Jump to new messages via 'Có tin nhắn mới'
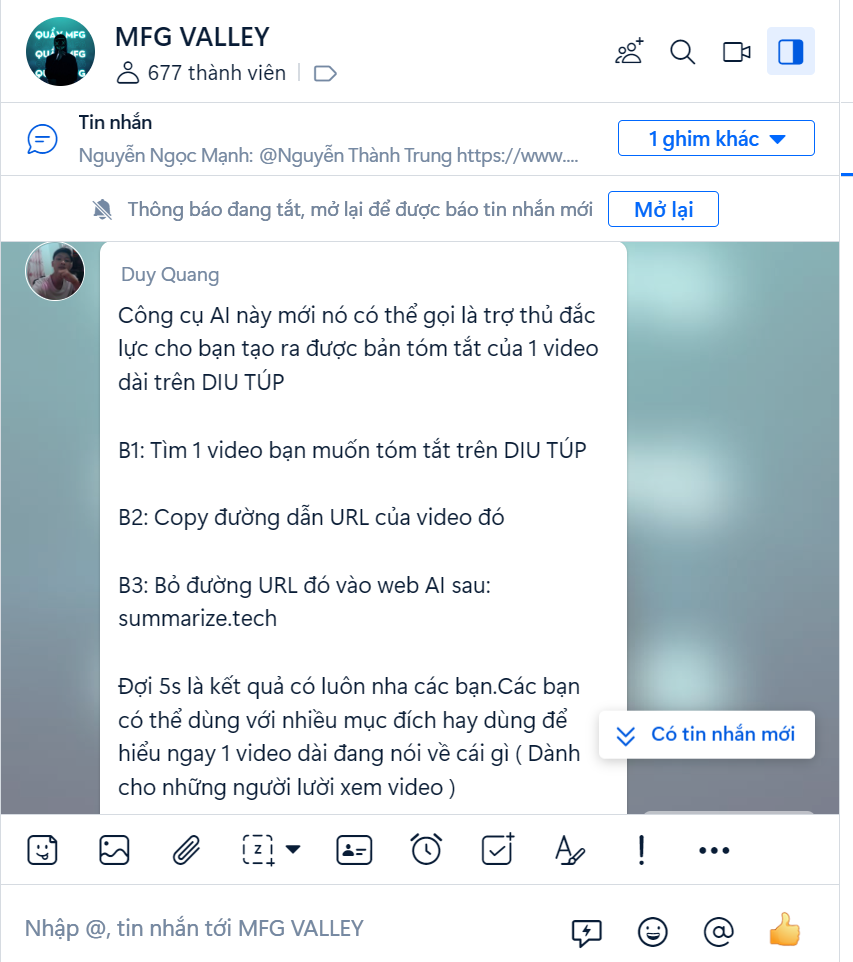This screenshot has height=962, width=853. point(706,735)
